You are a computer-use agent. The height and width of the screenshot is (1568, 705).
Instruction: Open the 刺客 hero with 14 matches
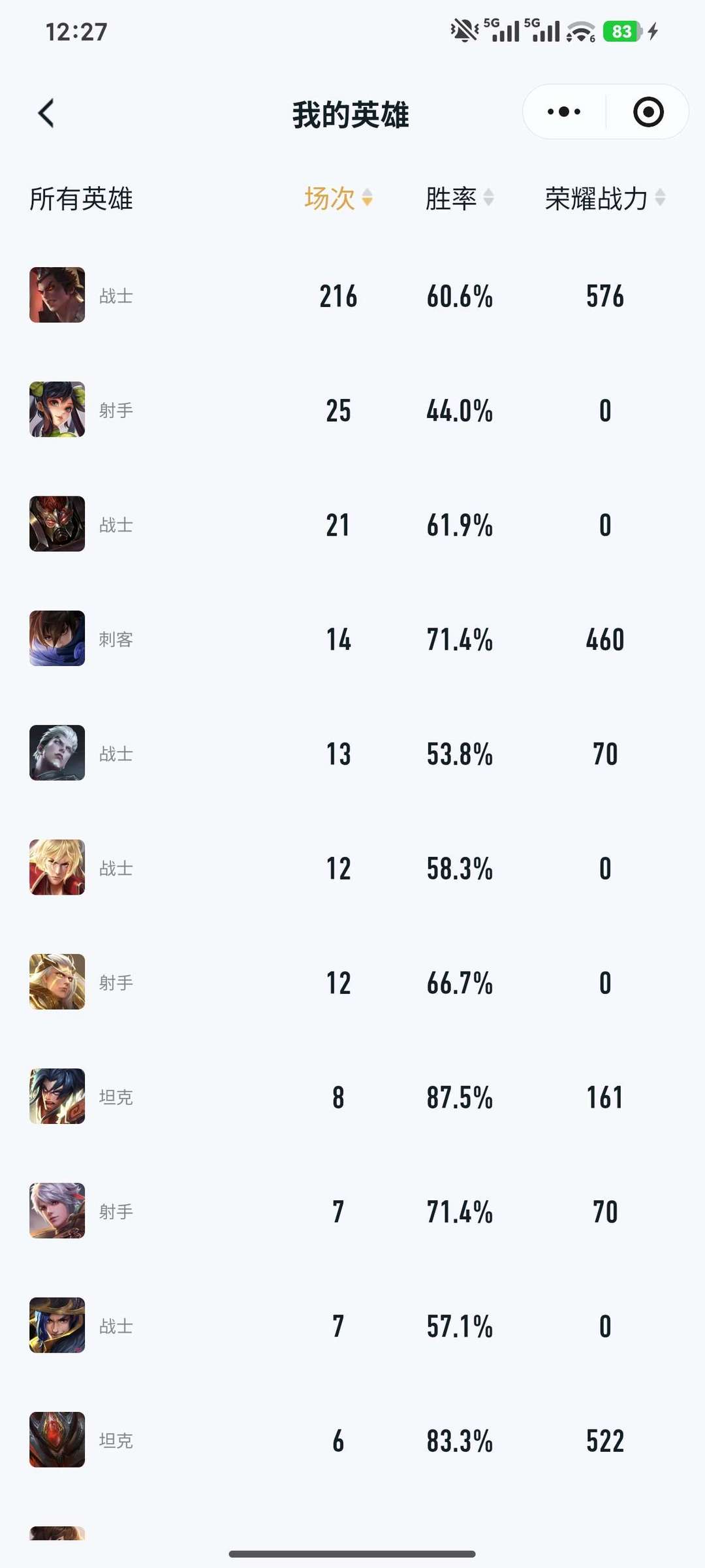352,638
